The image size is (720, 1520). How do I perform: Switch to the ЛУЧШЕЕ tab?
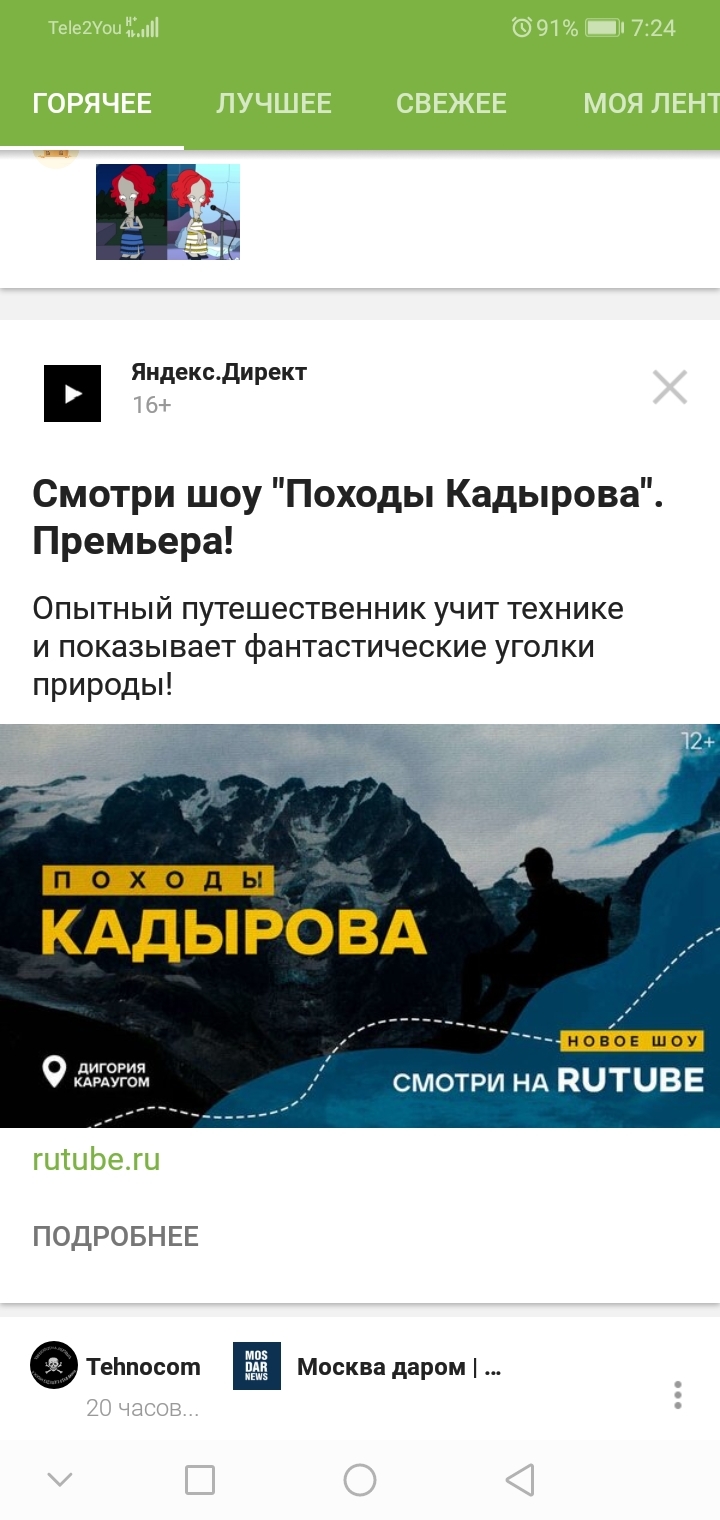point(274,103)
